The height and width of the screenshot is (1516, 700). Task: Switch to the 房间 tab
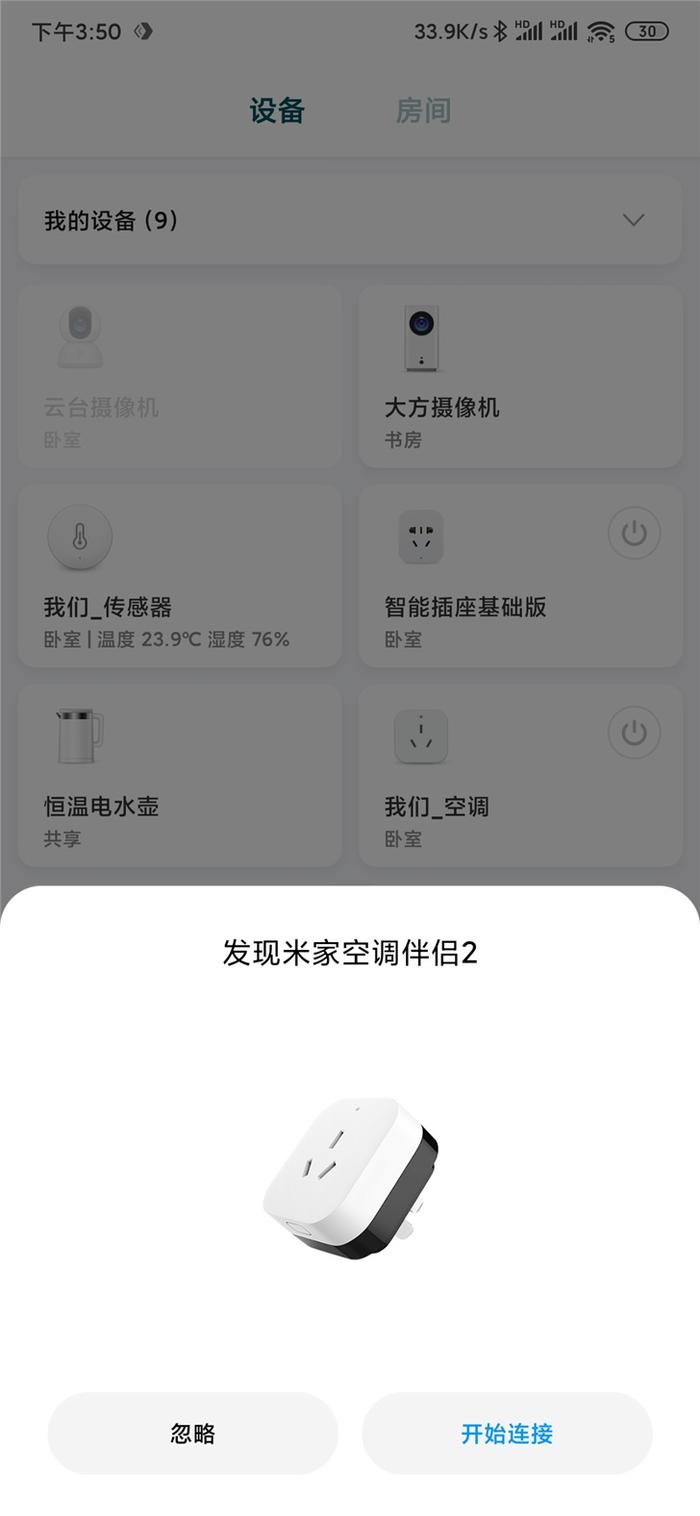pyautogui.click(x=423, y=111)
